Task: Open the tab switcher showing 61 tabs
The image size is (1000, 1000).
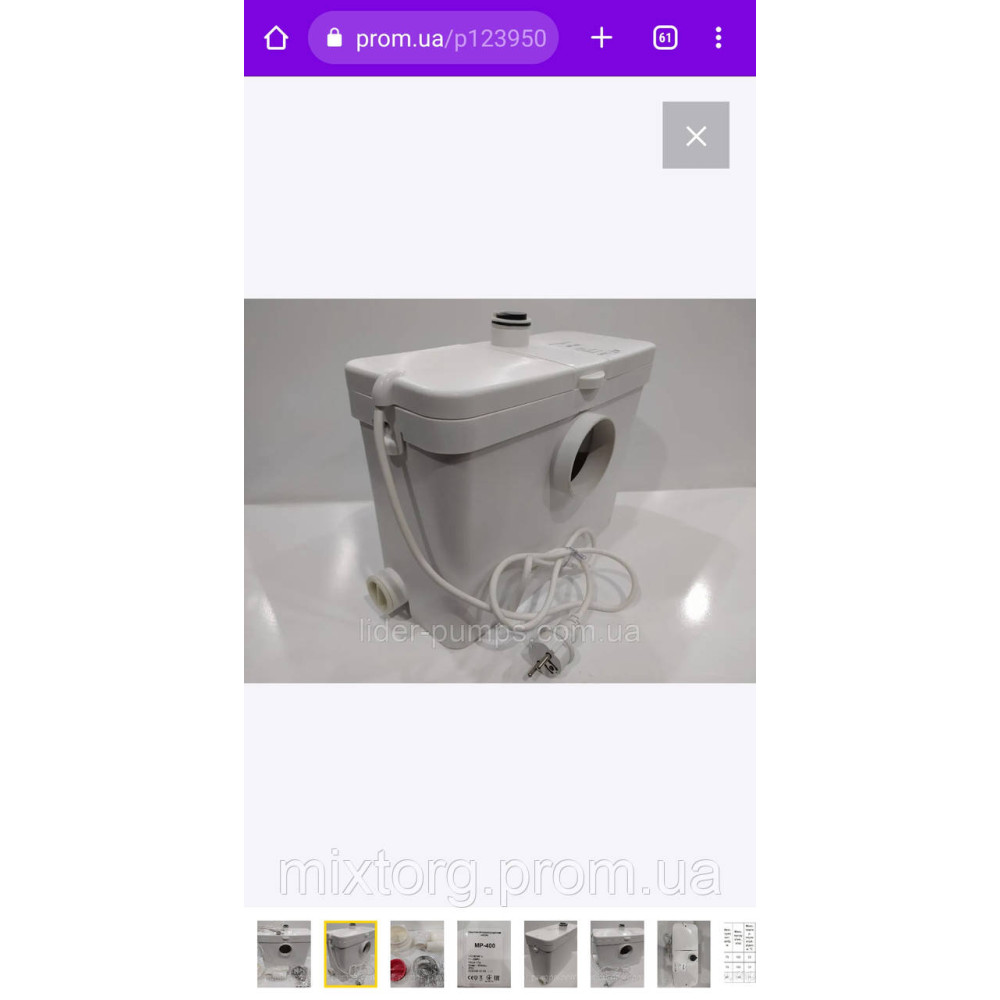Action: tap(664, 38)
